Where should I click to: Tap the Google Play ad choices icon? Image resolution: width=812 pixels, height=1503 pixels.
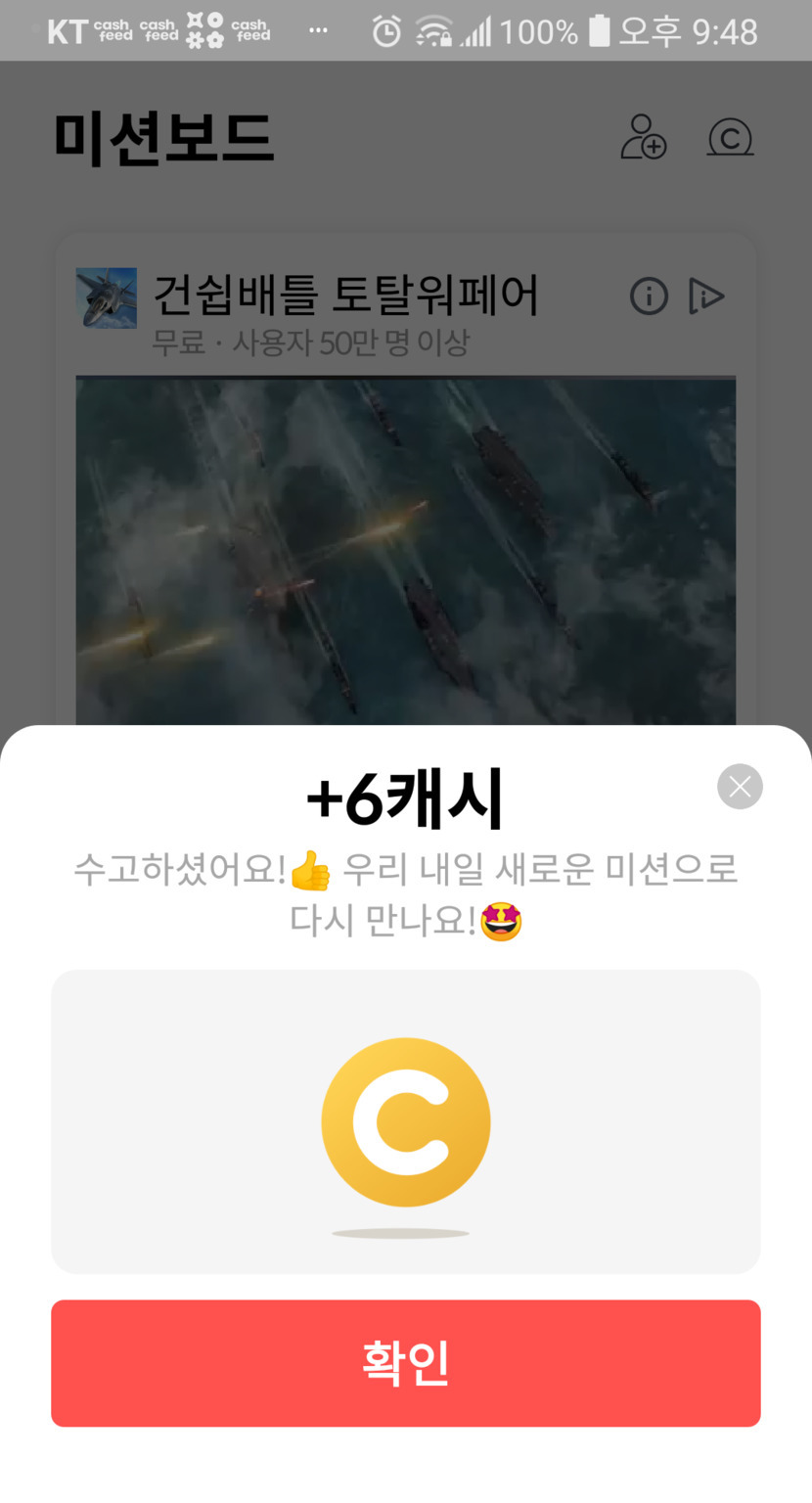tap(705, 296)
